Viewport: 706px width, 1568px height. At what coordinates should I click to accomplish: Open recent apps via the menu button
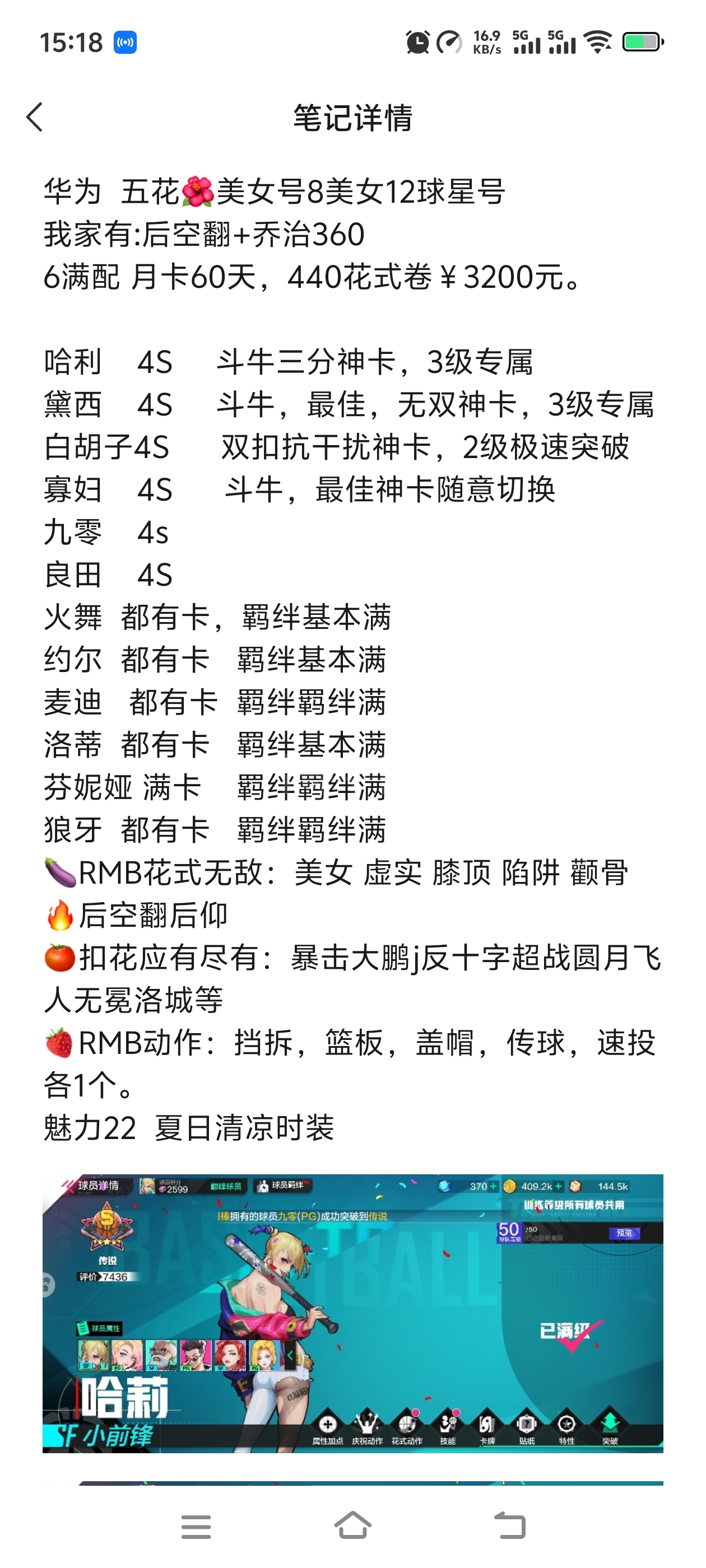tap(196, 1526)
